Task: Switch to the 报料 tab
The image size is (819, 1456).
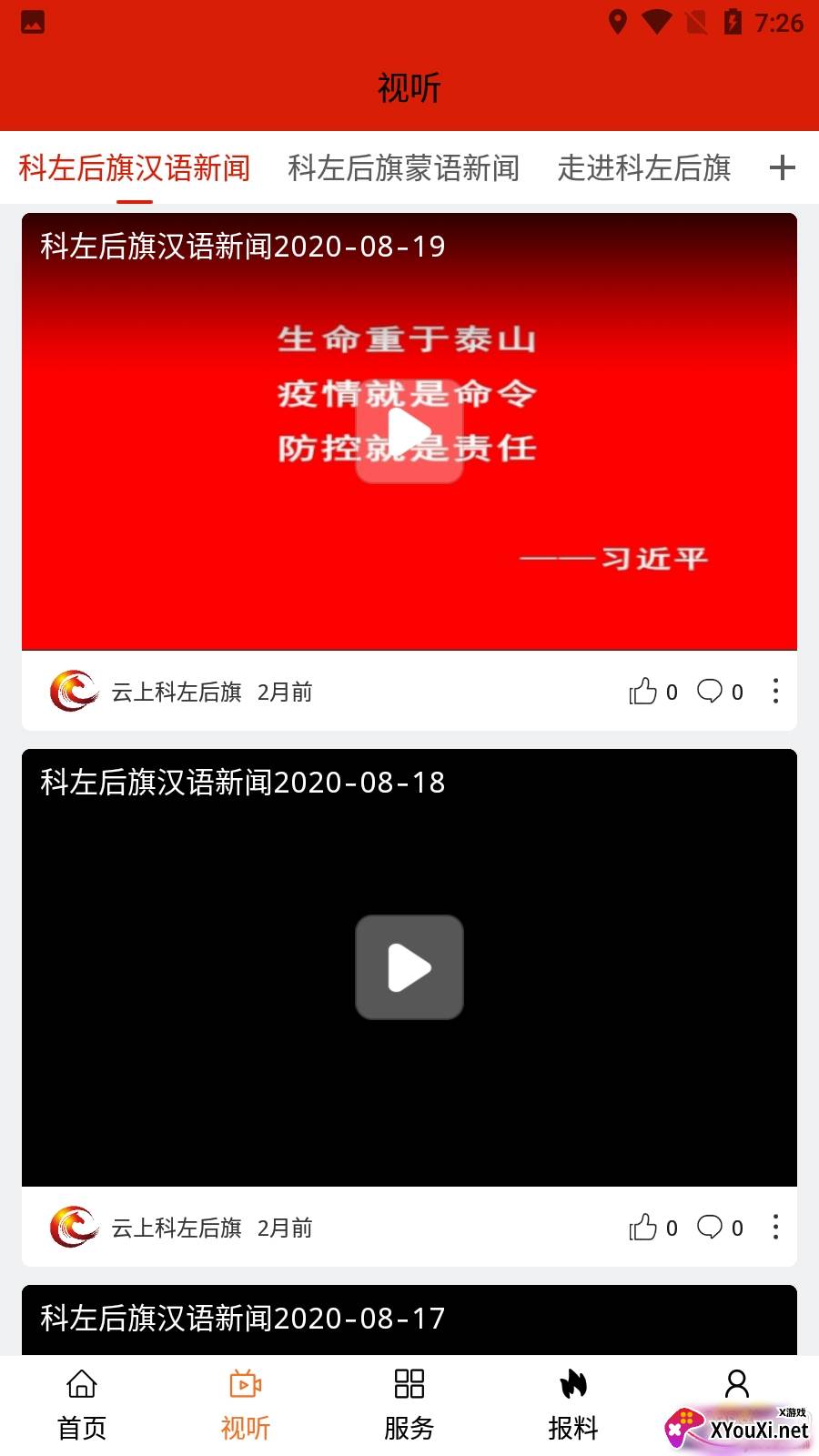Action: click(573, 1405)
